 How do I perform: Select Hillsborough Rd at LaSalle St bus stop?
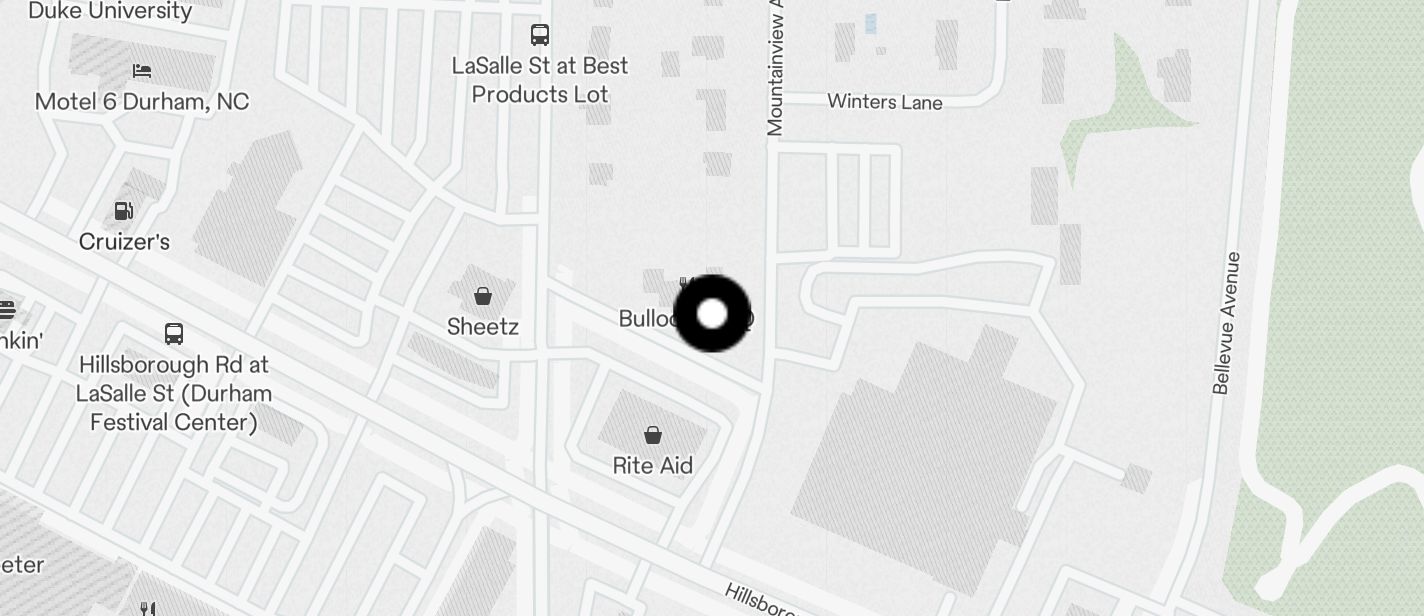(x=174, y=334)
